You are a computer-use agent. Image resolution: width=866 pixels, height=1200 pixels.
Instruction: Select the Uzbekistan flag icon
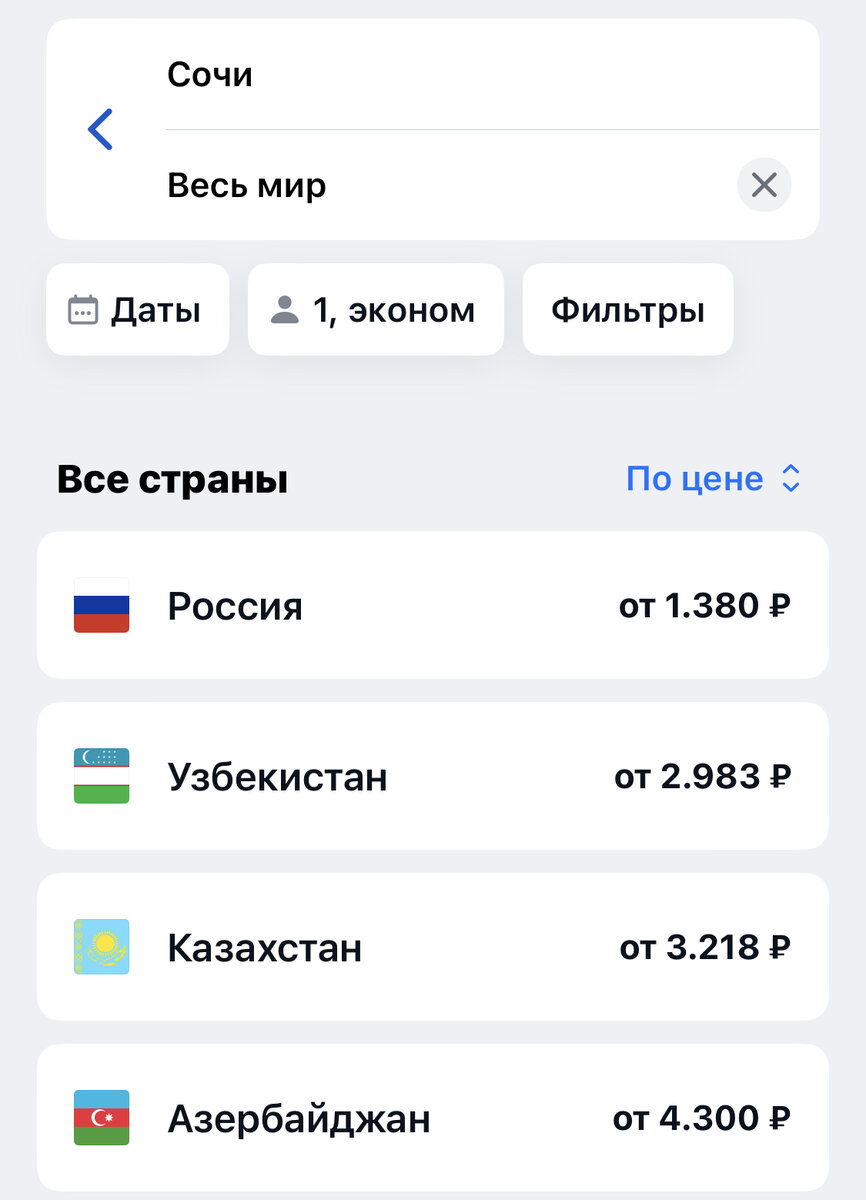click(x=100, y=776)
